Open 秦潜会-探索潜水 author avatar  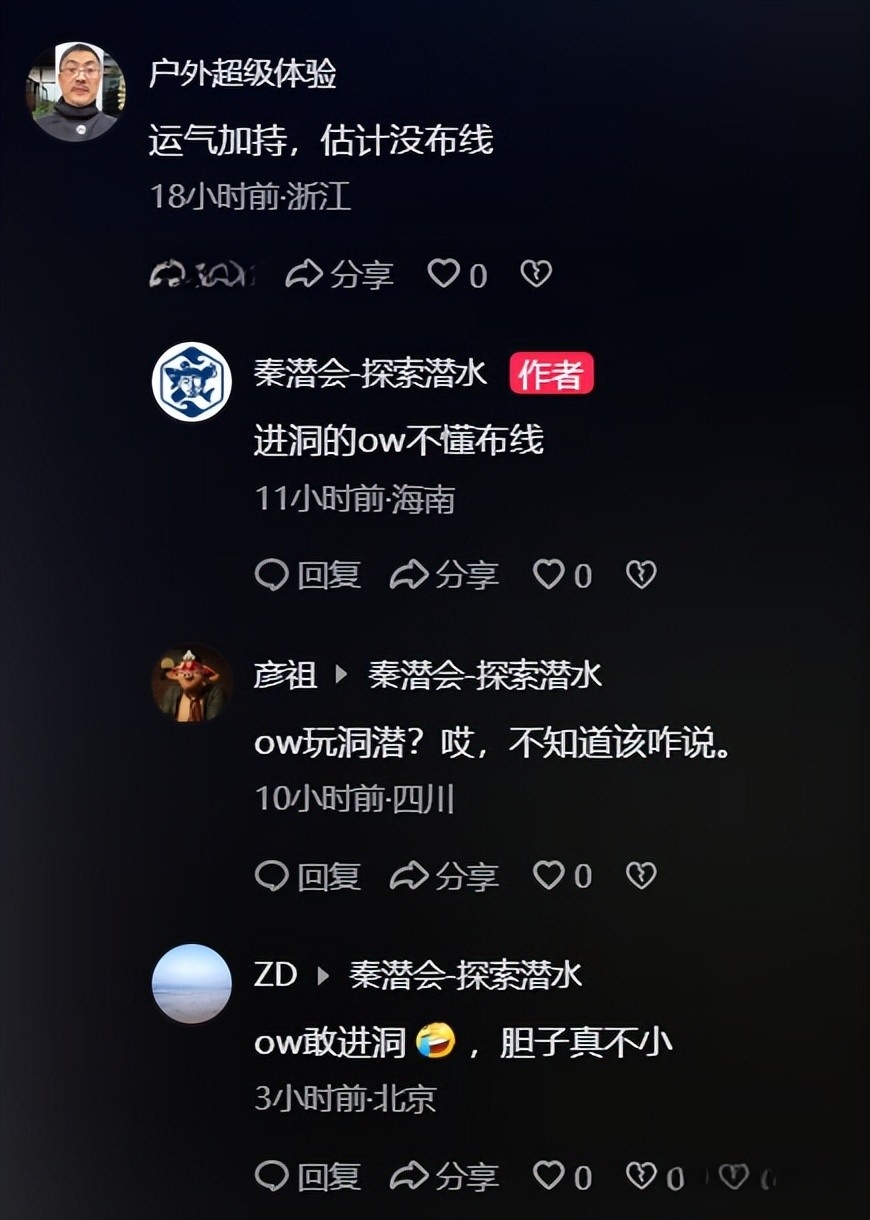(x=192, y=382)
